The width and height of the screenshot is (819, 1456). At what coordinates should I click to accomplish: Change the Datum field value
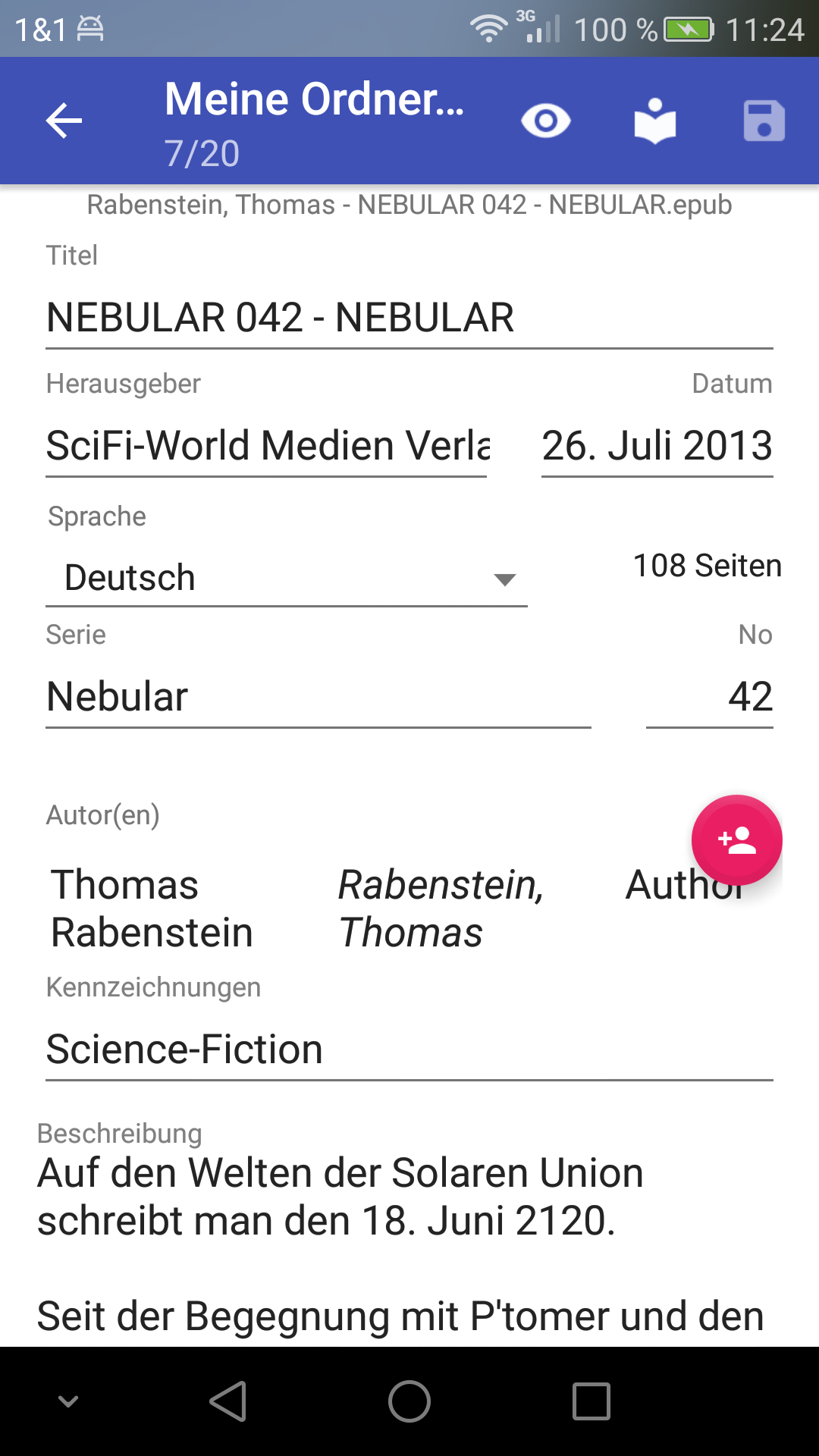click(657, 446)
